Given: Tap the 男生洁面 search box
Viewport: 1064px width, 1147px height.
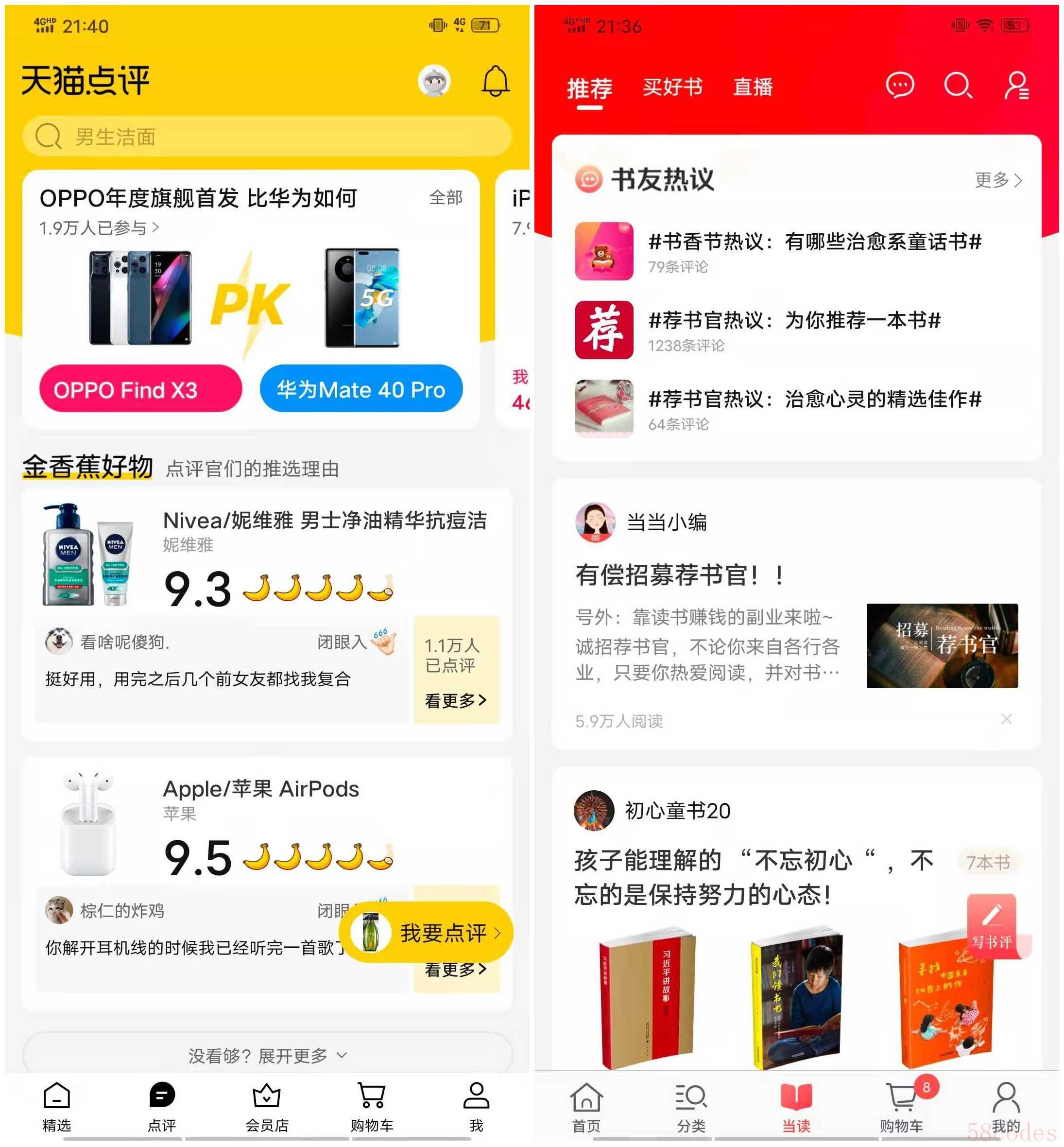Looking at the screenshot, I should coord(266,137).
